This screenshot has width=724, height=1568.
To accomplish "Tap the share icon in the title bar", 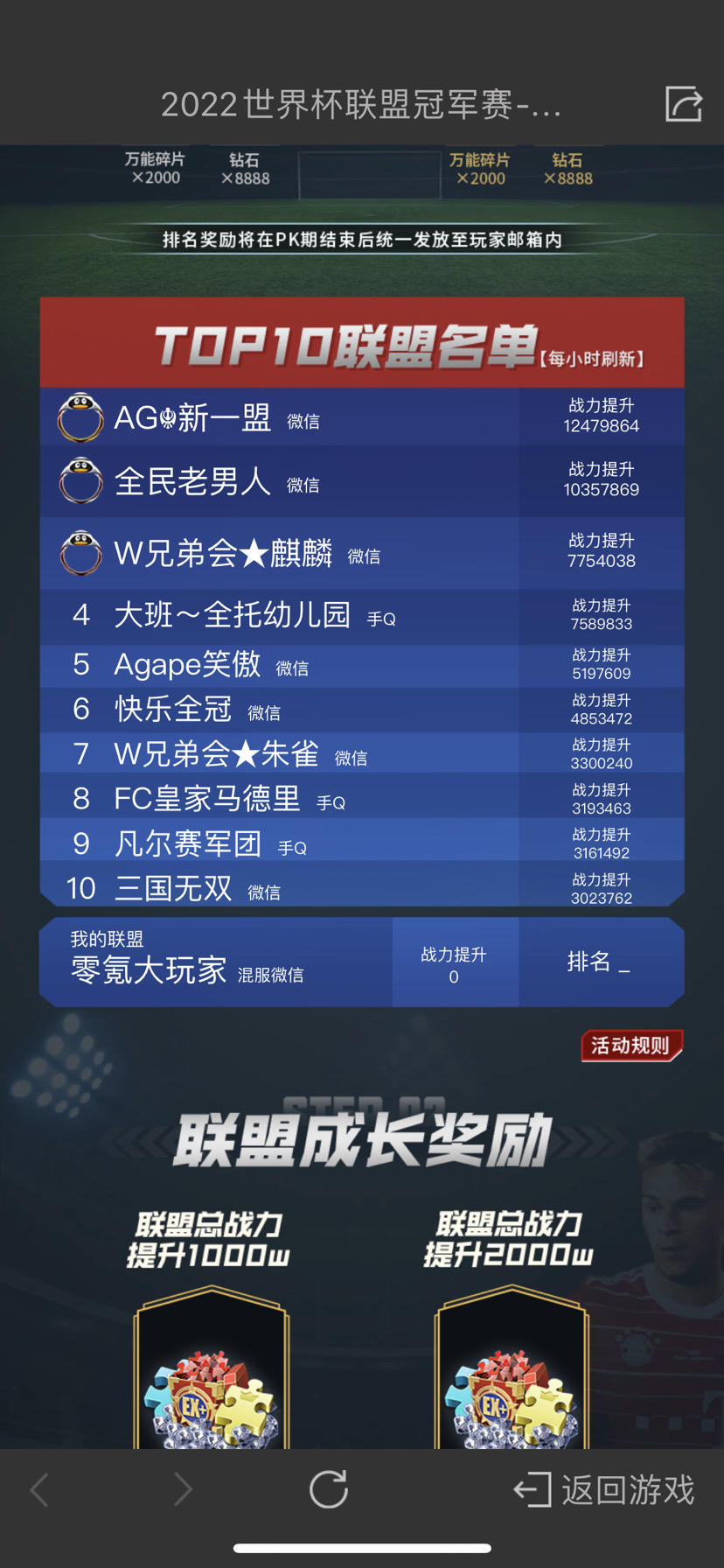I will click(x=683, y=103).
